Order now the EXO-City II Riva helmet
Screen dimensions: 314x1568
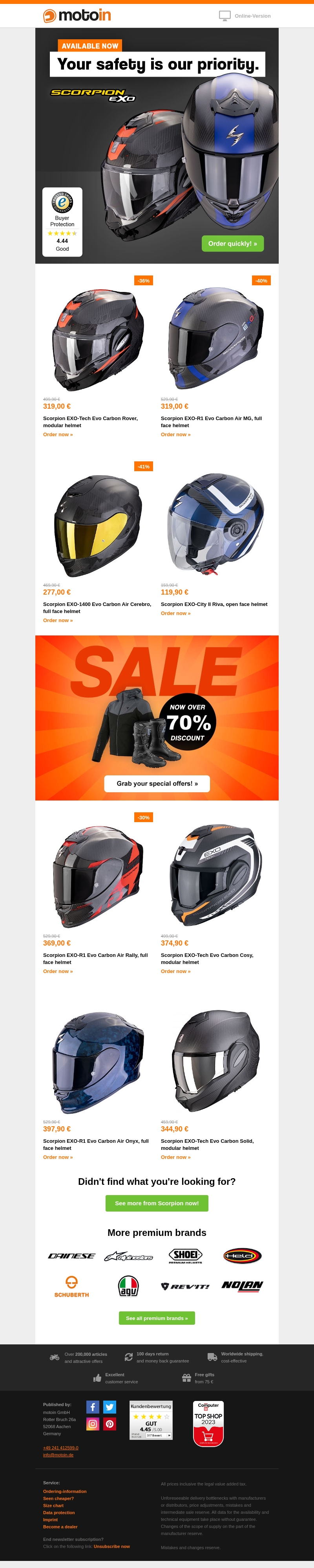click(175, 613)
